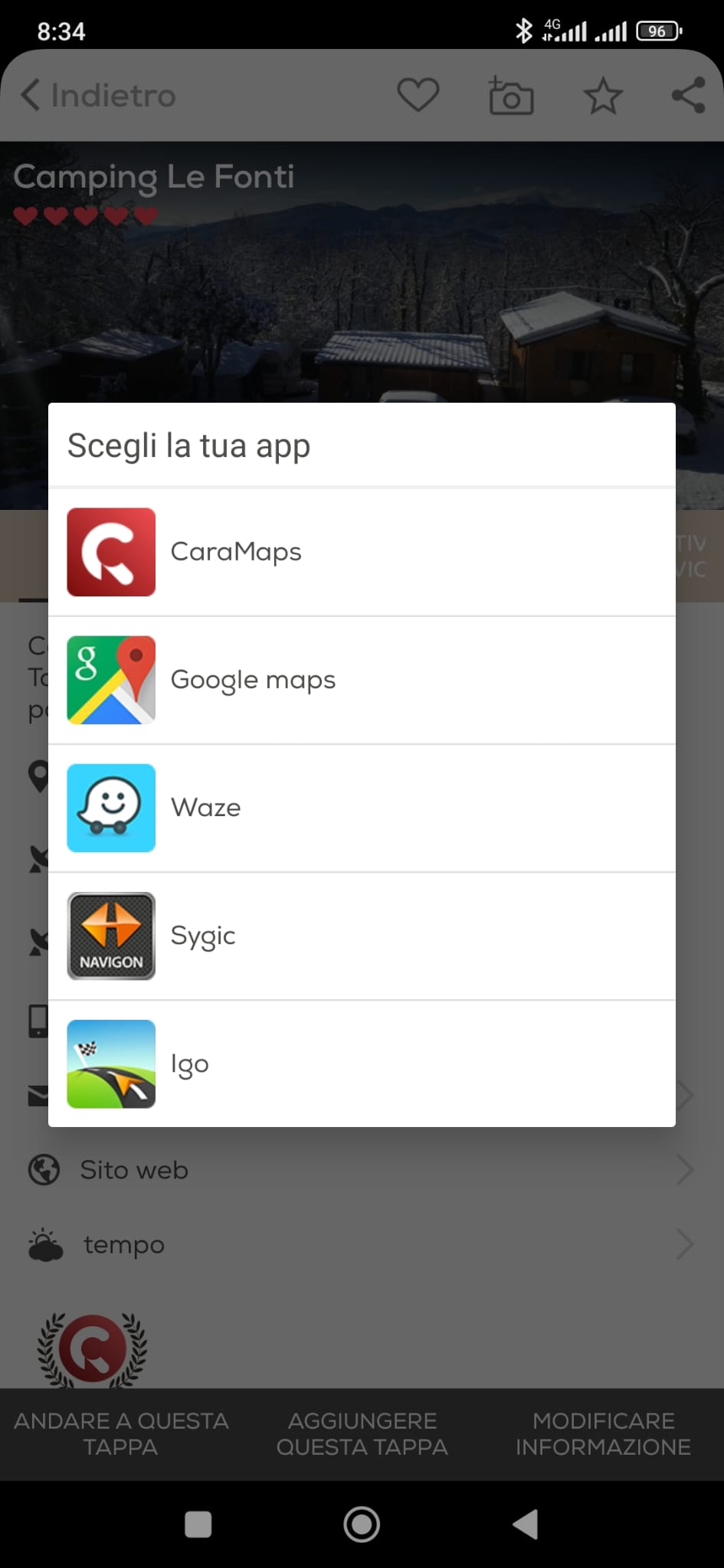Tap the system back button
This screenshot has height=1568, width=724.
click(526, 1524)
